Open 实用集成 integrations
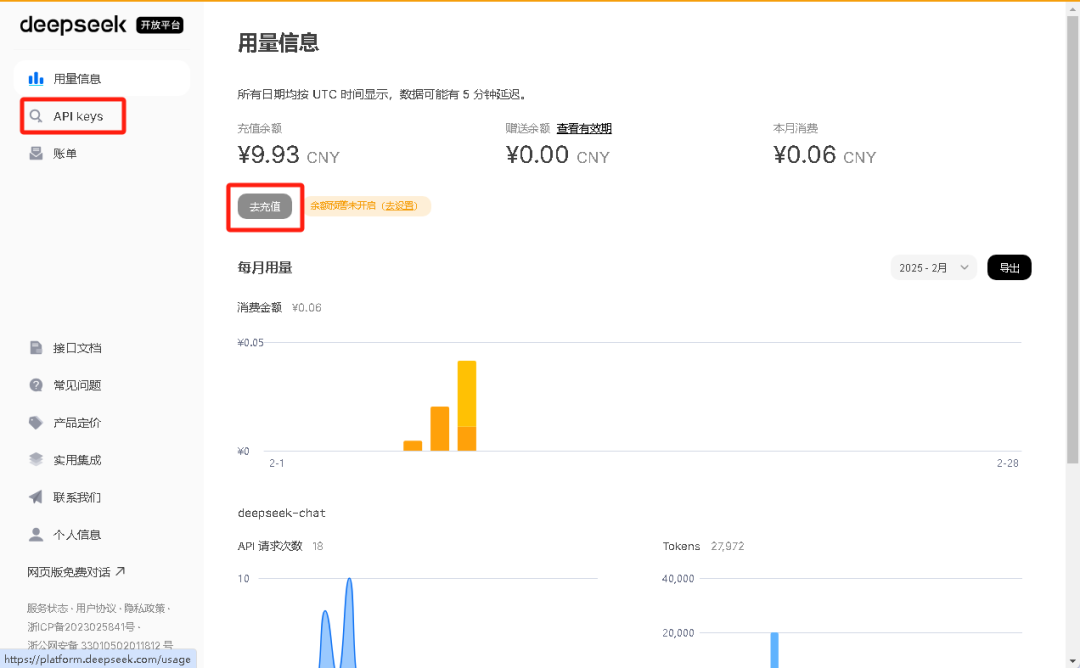The width and height of the screenshot is (1080, 668). pyautogui.click(x=77, y=460)
